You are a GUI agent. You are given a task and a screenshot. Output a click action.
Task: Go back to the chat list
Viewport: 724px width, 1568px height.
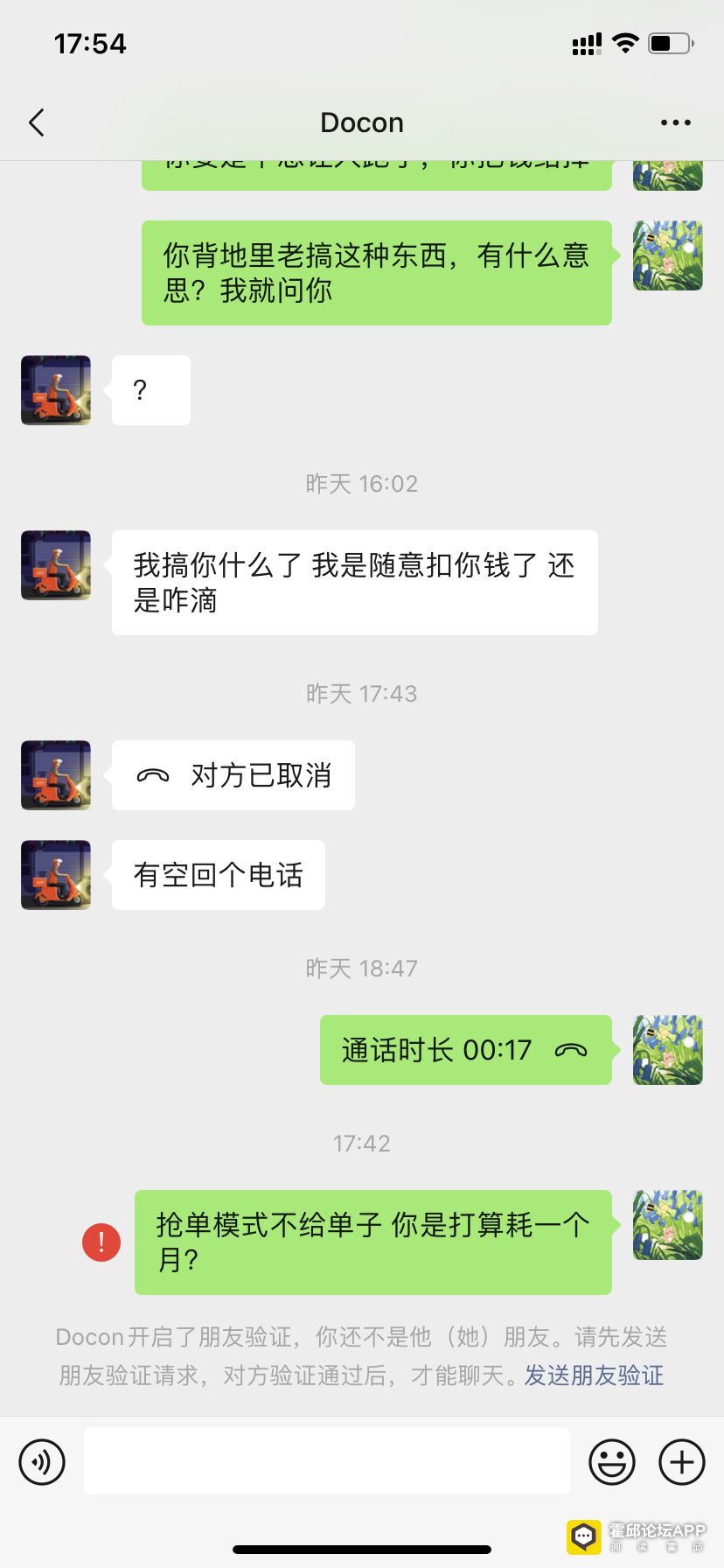coord(37,122)
